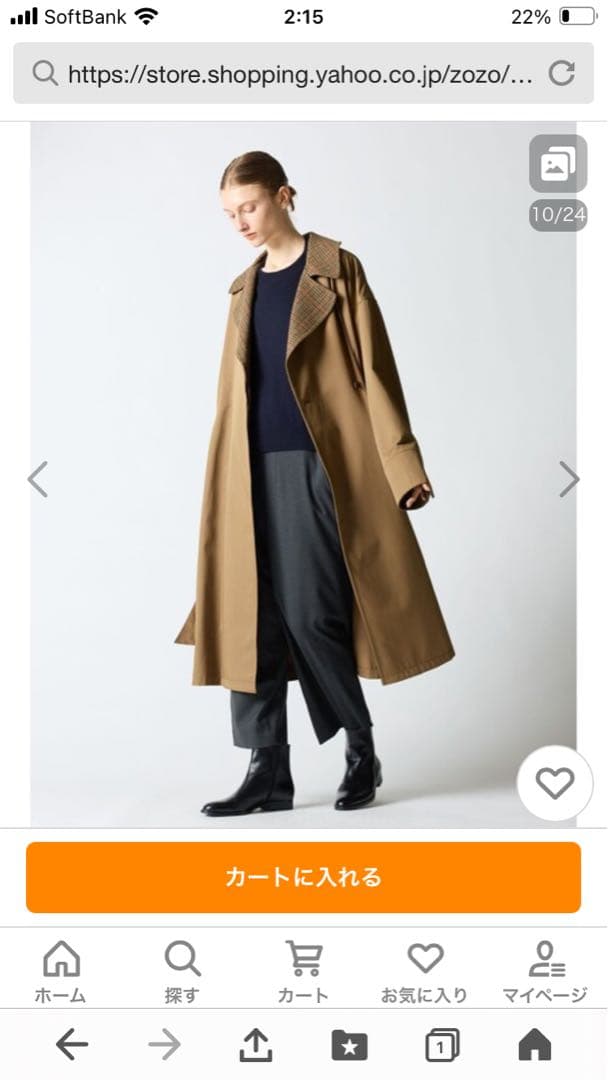This screenshot has height=1080, width=608.
Task: Add this coat to favorites with the heart
Action: (554, 784)
